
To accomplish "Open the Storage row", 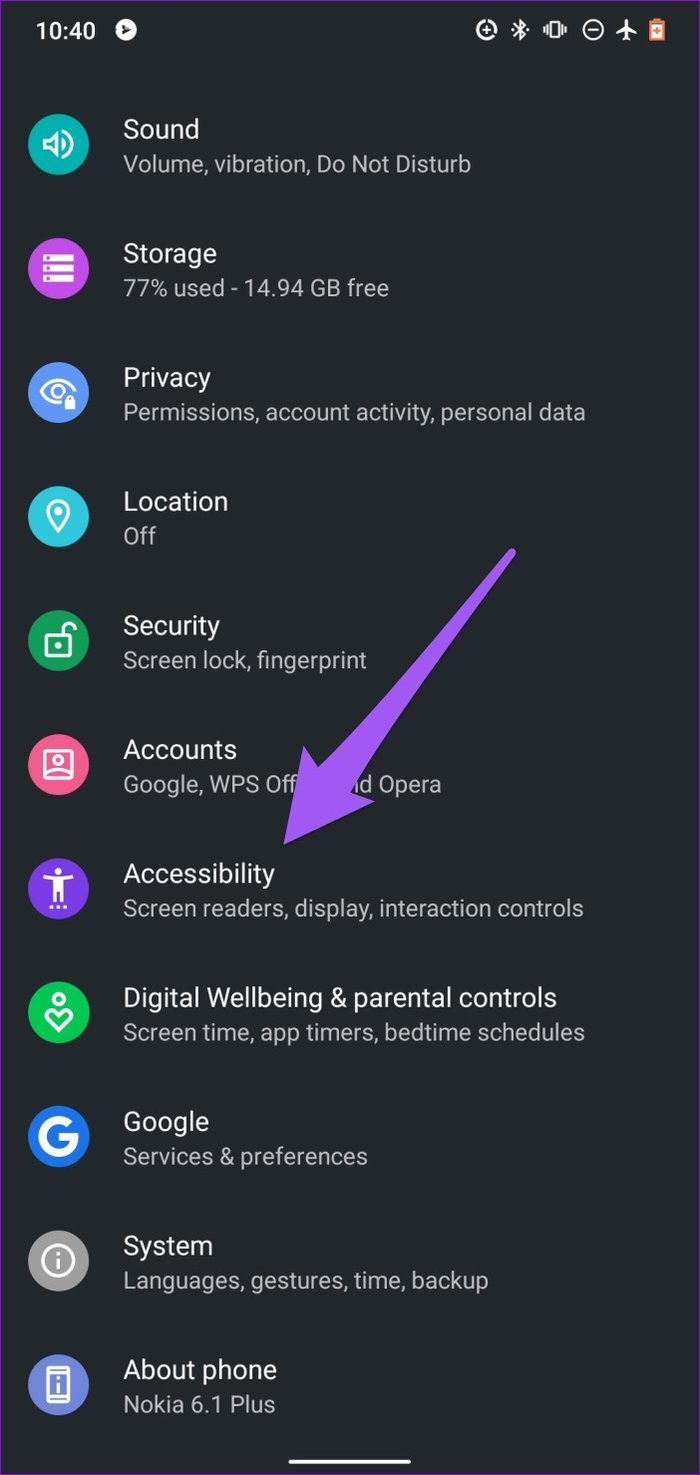I will tap(350, 269).
